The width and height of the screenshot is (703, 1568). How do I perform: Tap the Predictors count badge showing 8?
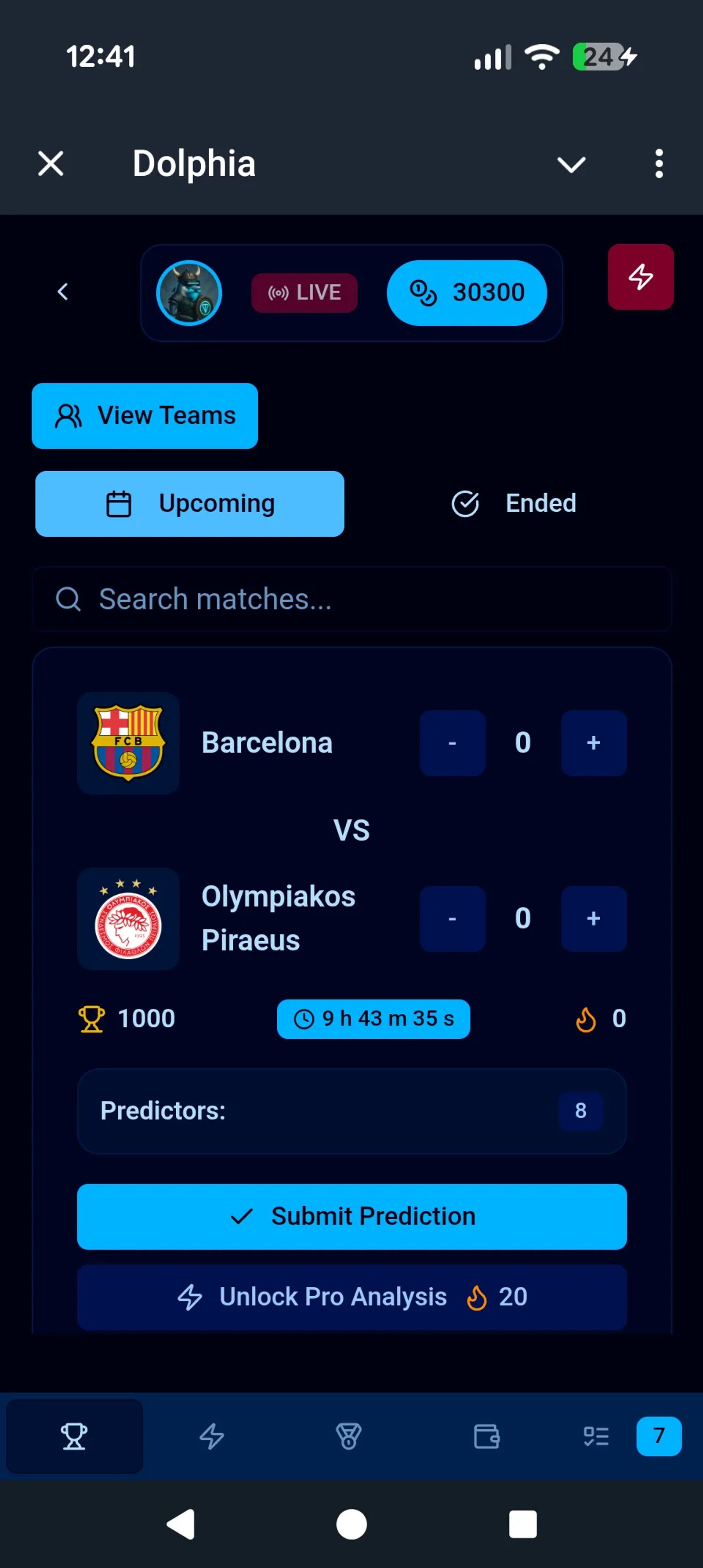point(580,1110)
